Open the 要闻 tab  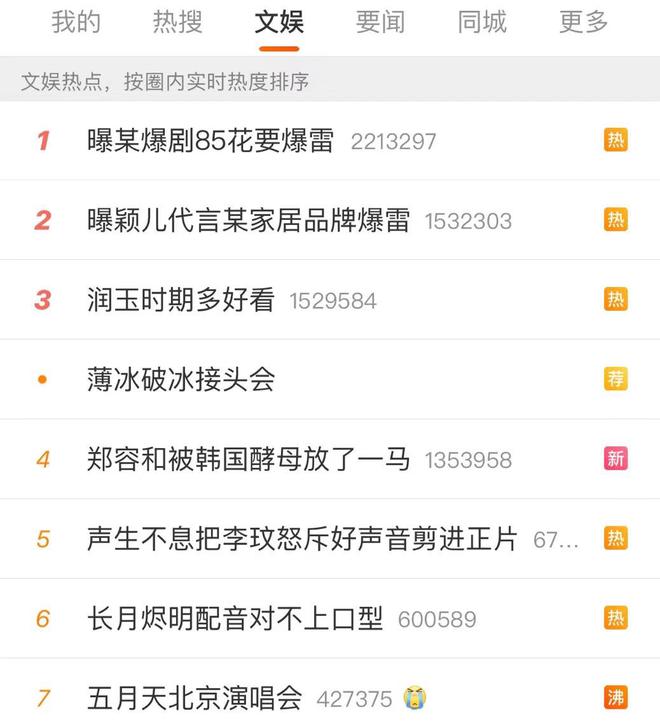pyautogui.click(x=380, y=22)
